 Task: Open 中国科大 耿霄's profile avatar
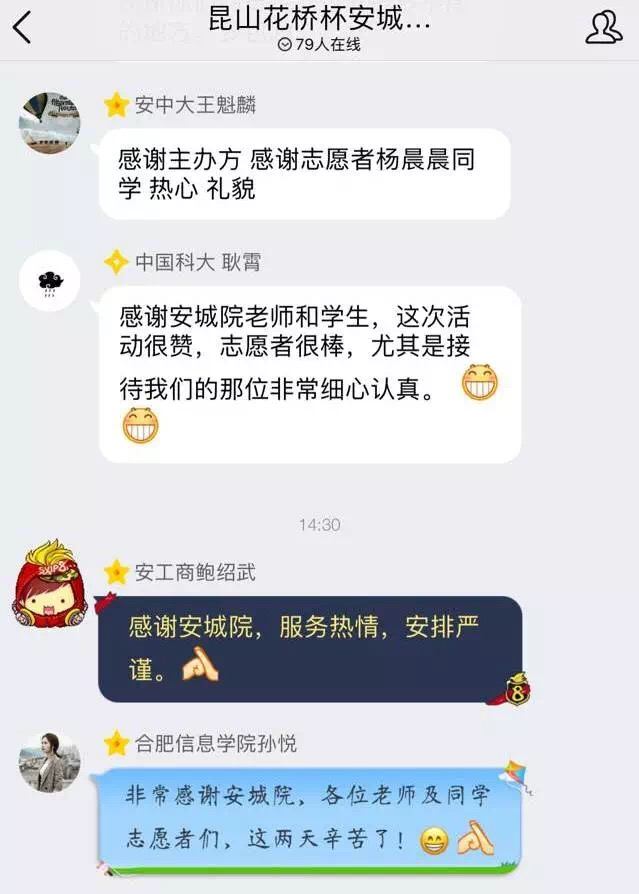click(50, 280)
